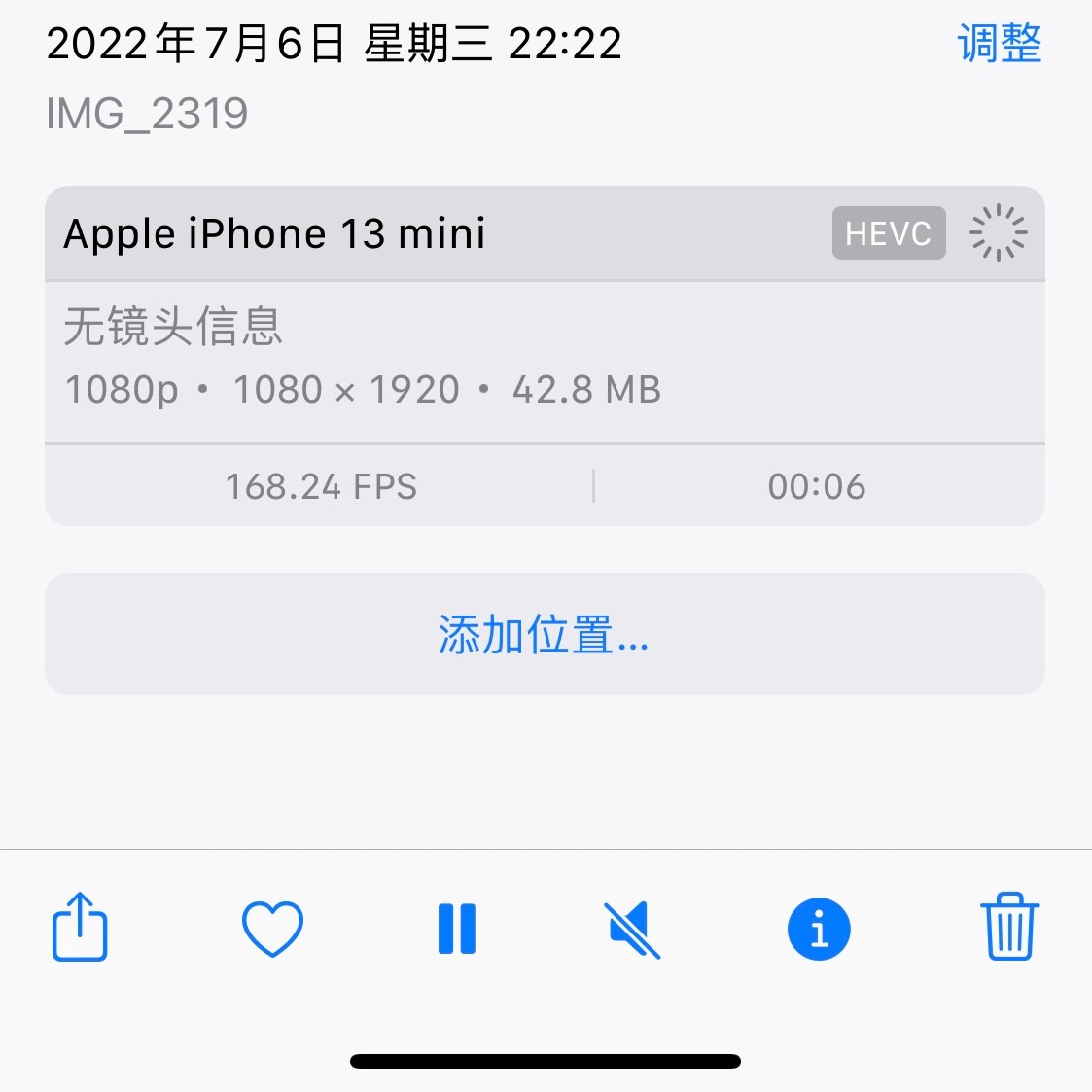
Task: Close the info panel via info icon
Action: point(819,928)
